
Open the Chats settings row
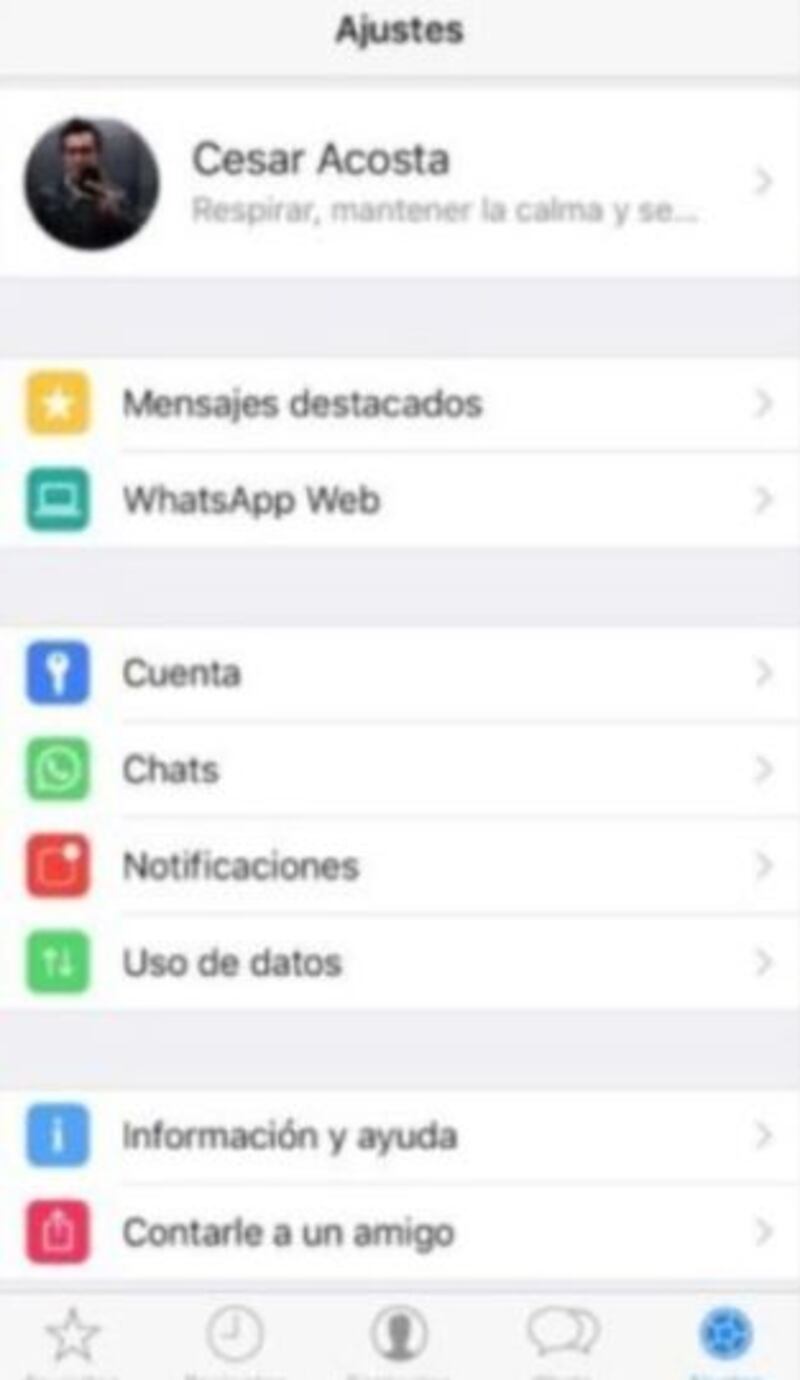[400, 769]
